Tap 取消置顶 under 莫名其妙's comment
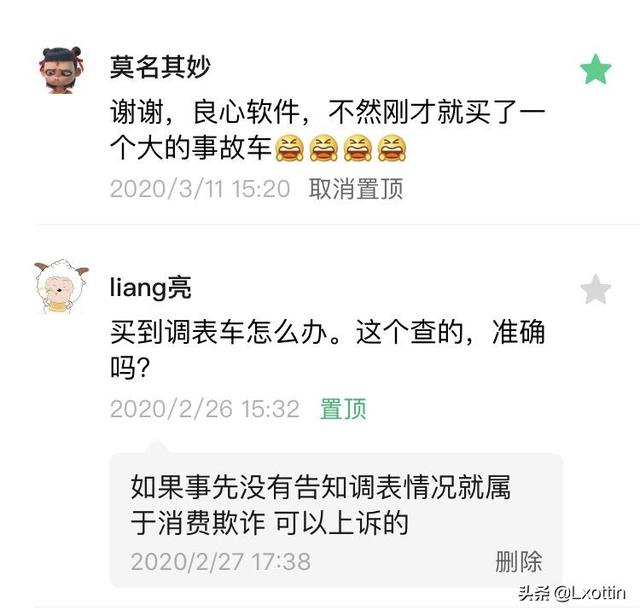This screenshot has height=616, width=640. tap(355, 188)
